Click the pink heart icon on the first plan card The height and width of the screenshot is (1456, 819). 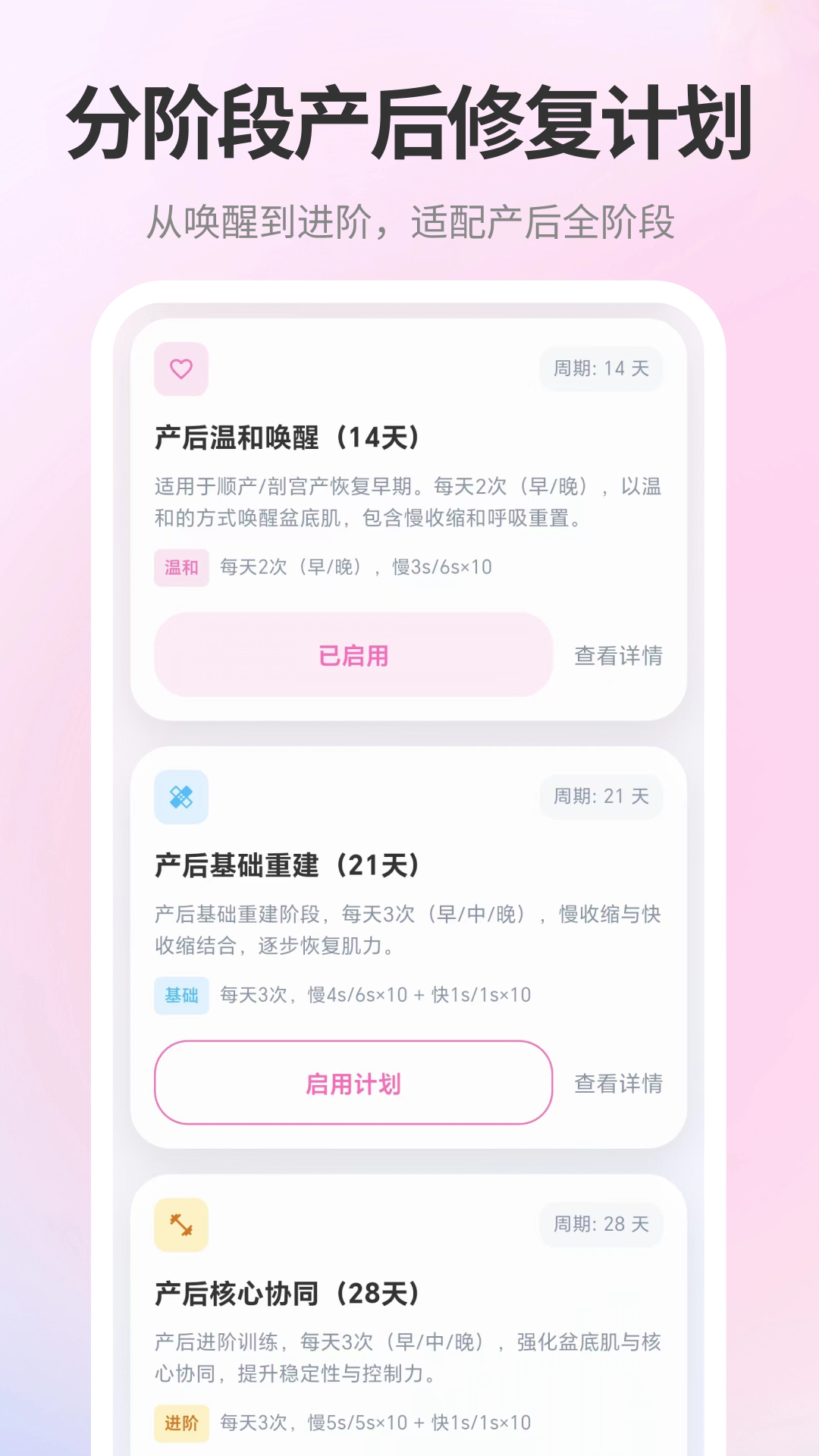(181, 369)
